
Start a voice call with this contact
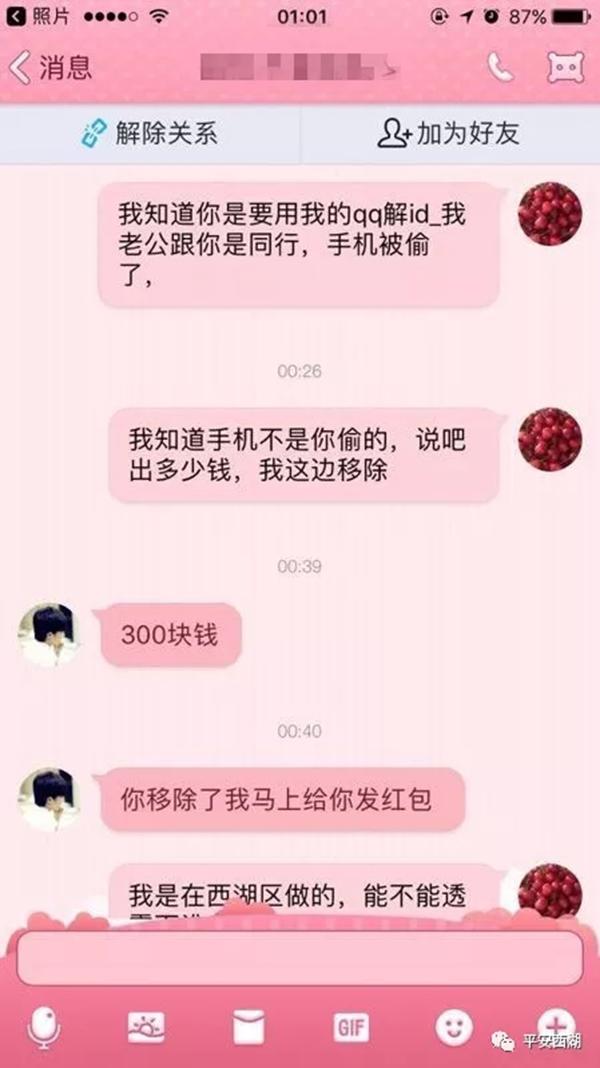pyautogui.click(x=499, y=67)
